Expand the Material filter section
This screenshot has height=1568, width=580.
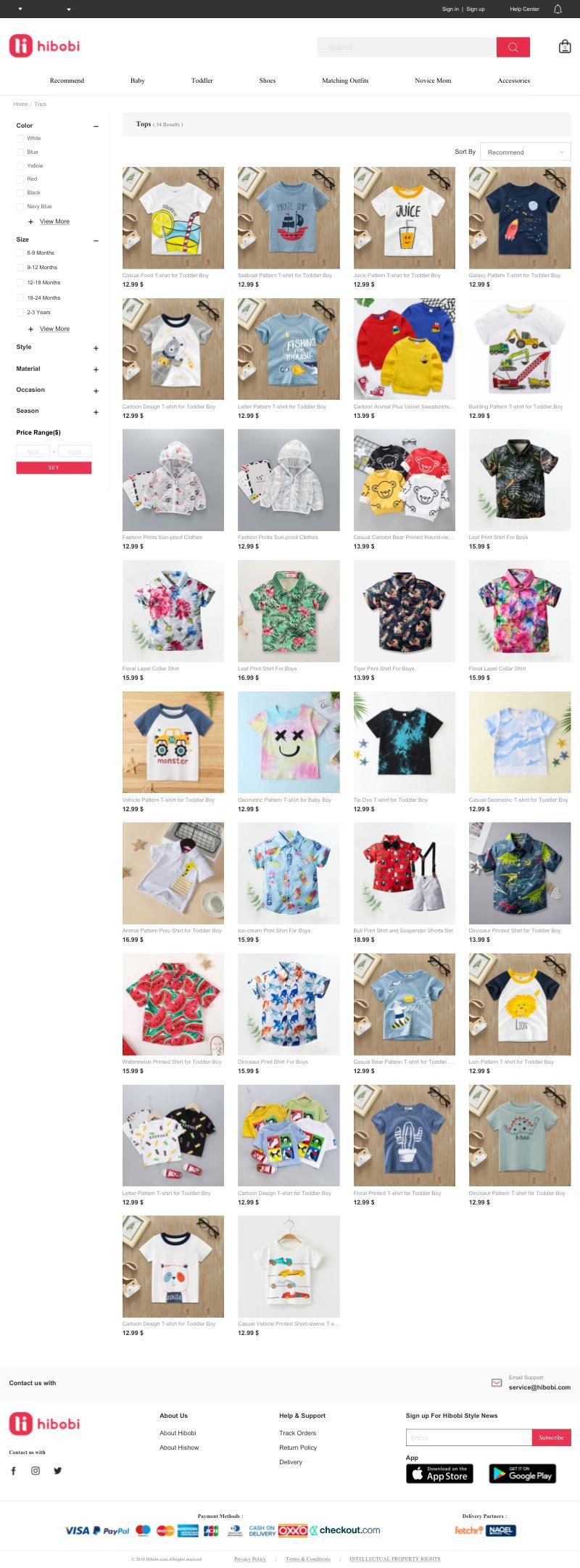[x=96, y=370]
